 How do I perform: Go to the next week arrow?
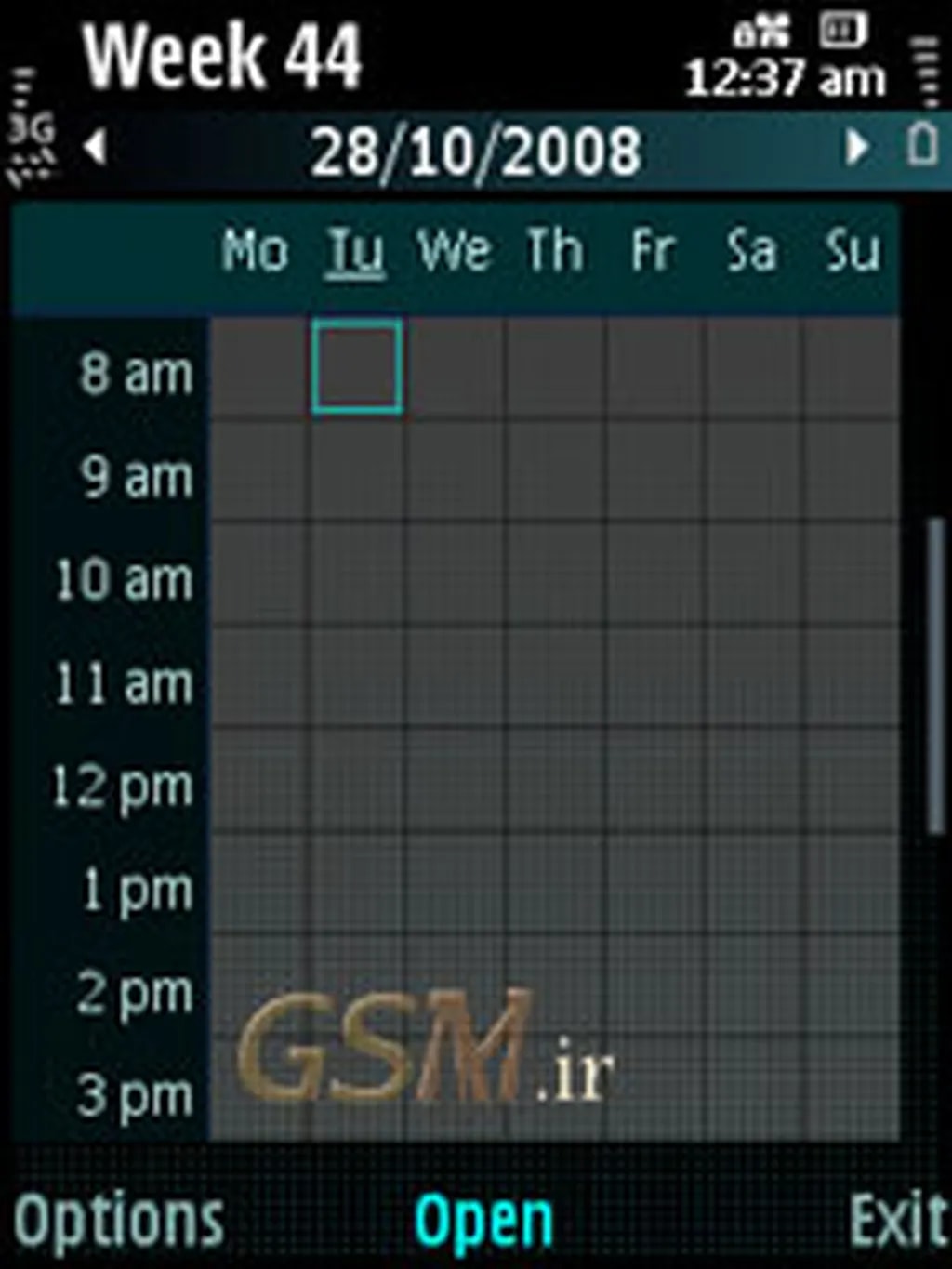[x=856, y=148]
